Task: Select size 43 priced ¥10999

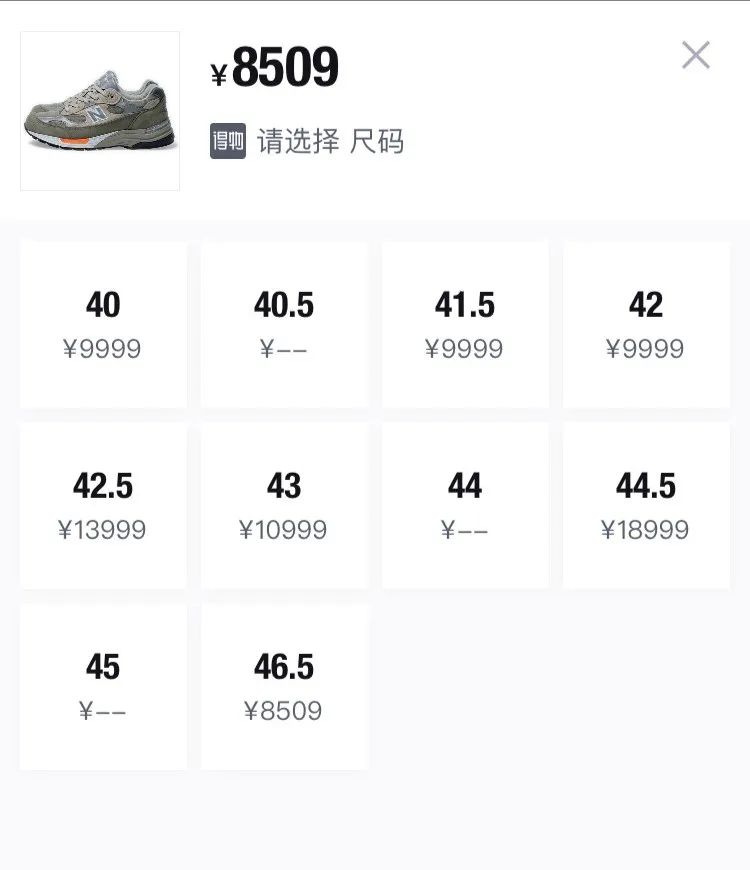Action: pyautogui.click(x=284, y=505)
